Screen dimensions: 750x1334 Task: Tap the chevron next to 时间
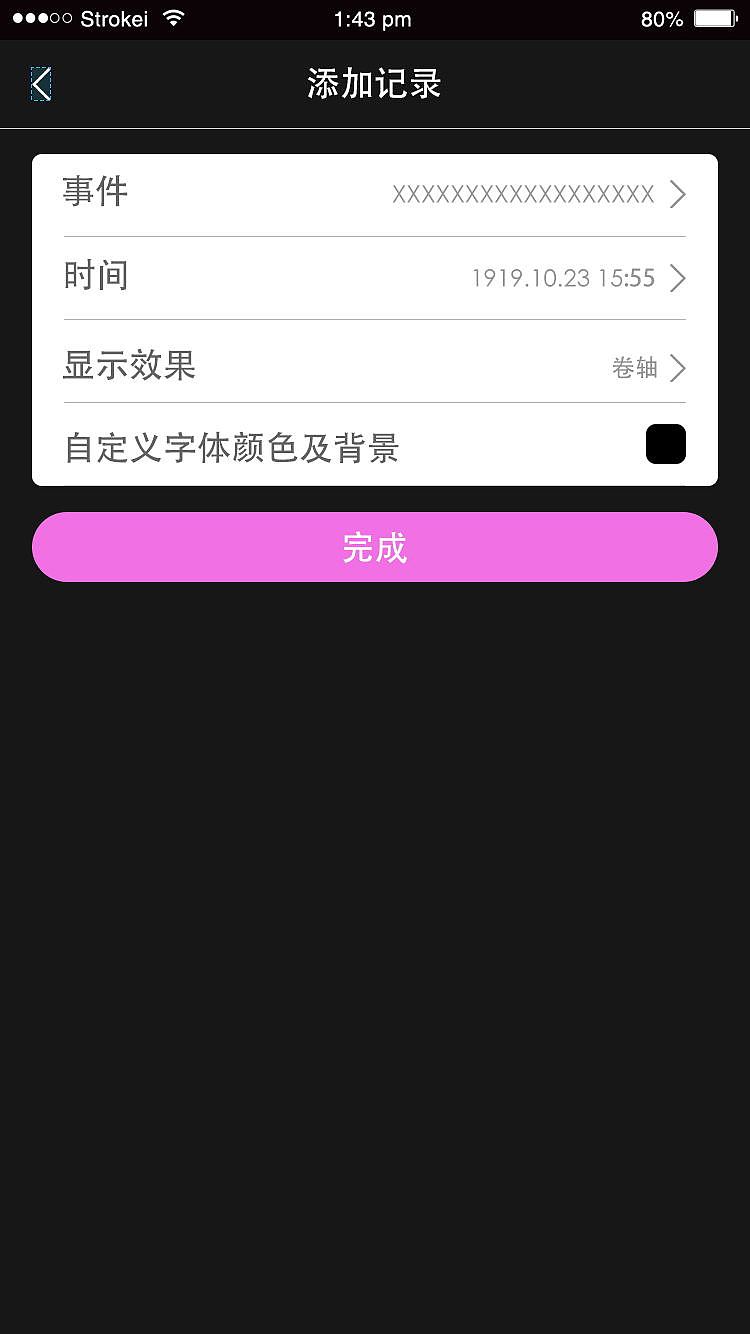[x=677, y=278]
